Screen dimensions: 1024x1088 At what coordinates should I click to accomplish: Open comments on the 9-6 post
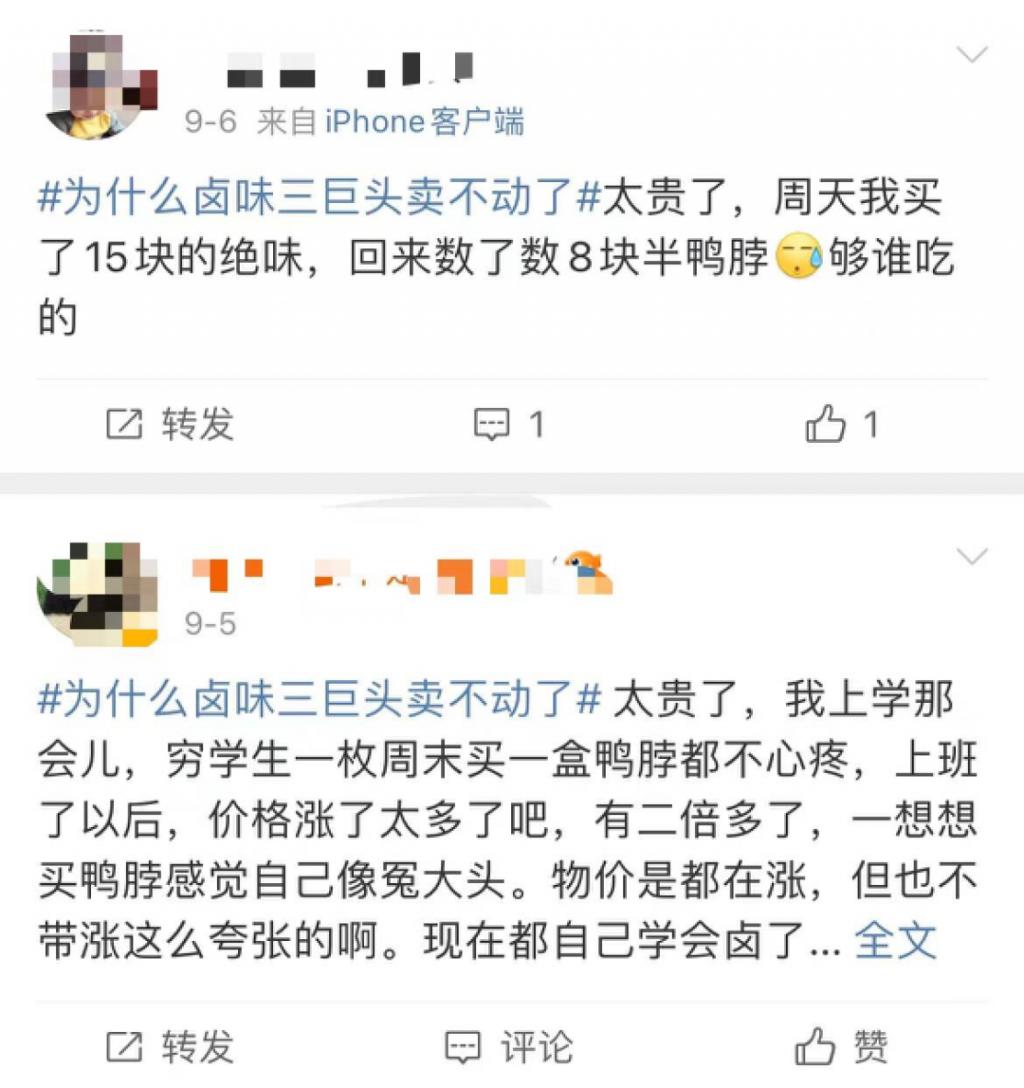508,425
